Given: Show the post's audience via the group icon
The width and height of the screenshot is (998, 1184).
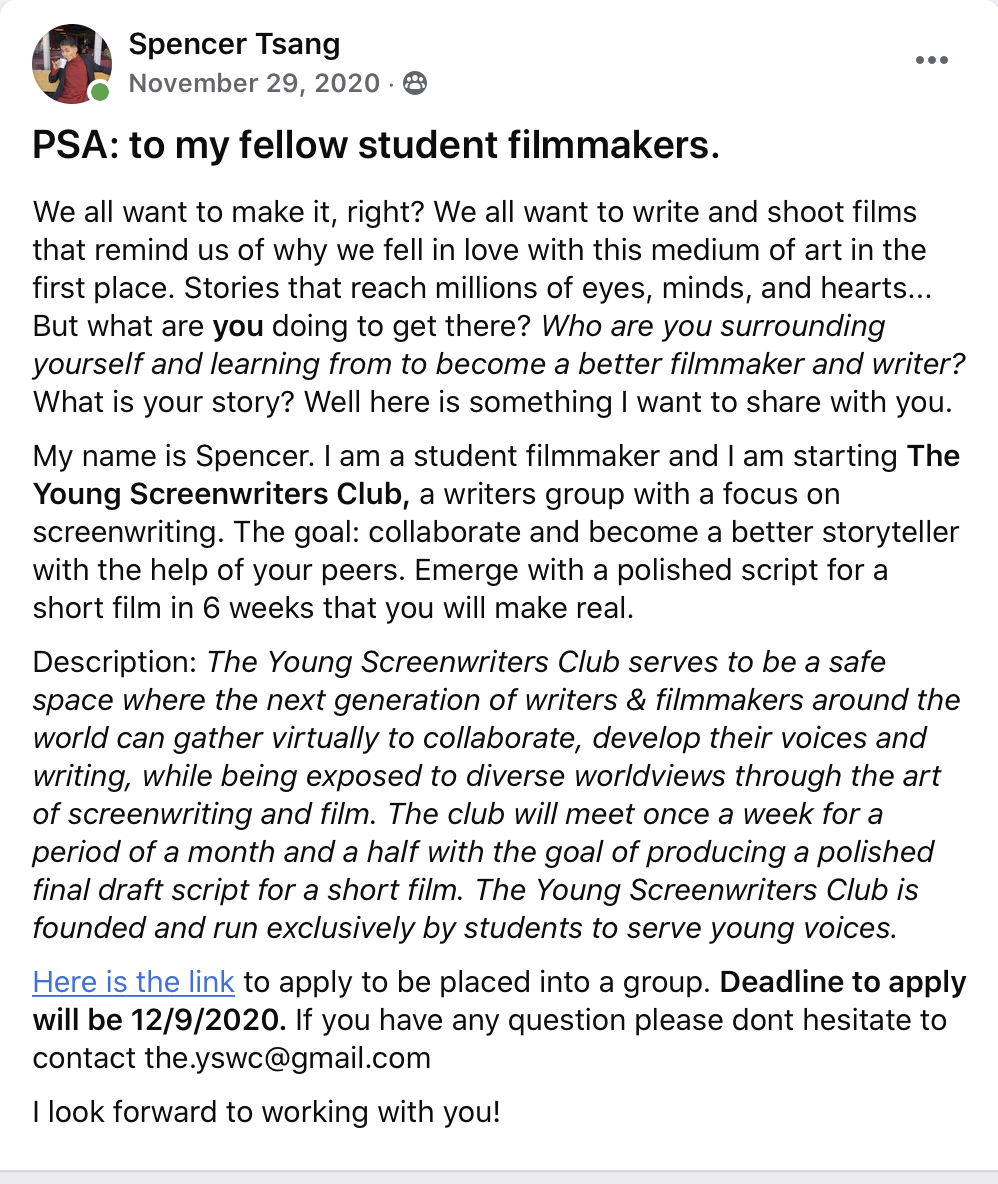Looking at the screenshot, I should (414, 84).
